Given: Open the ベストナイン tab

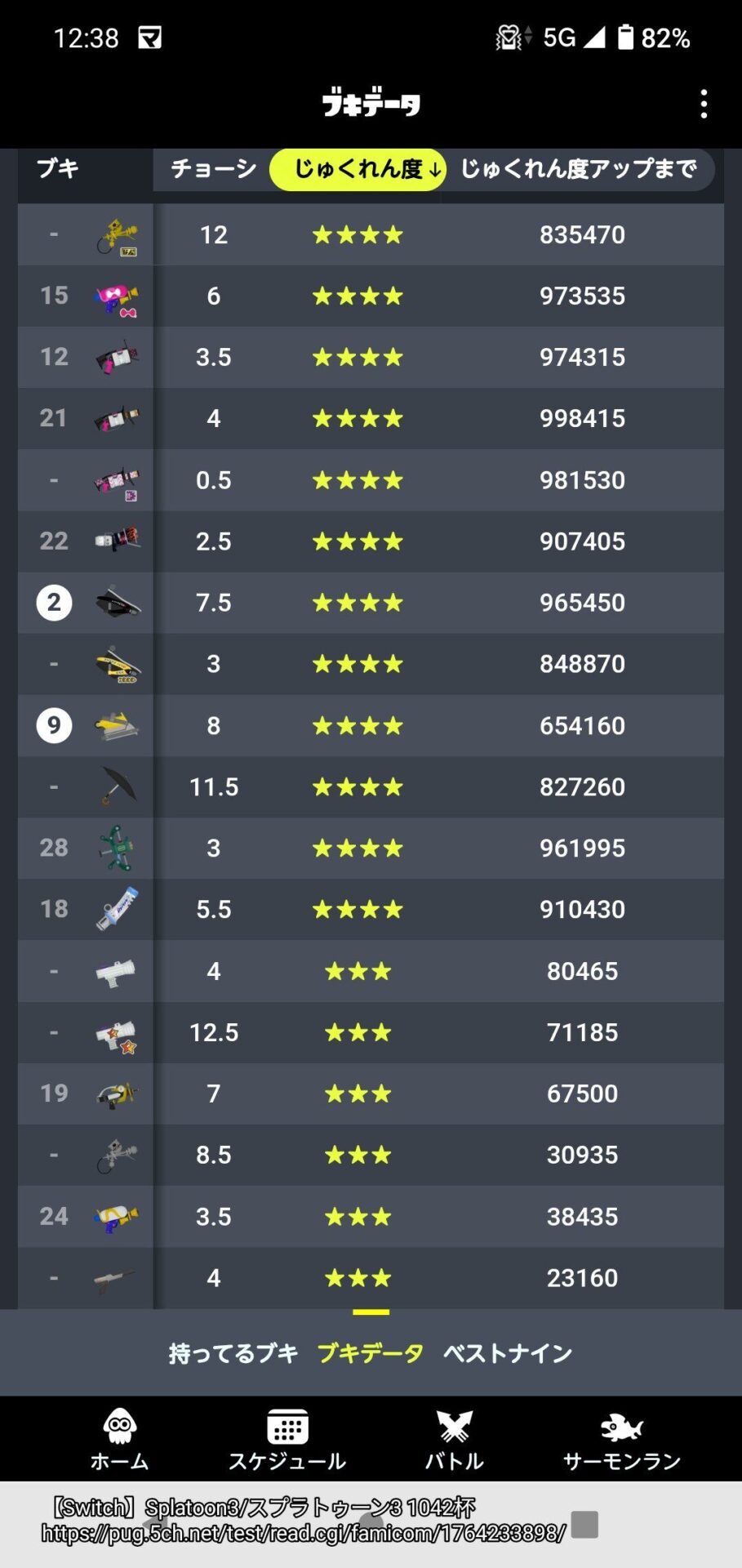Looking at the screenshot, I should (x=508, y=1353).
